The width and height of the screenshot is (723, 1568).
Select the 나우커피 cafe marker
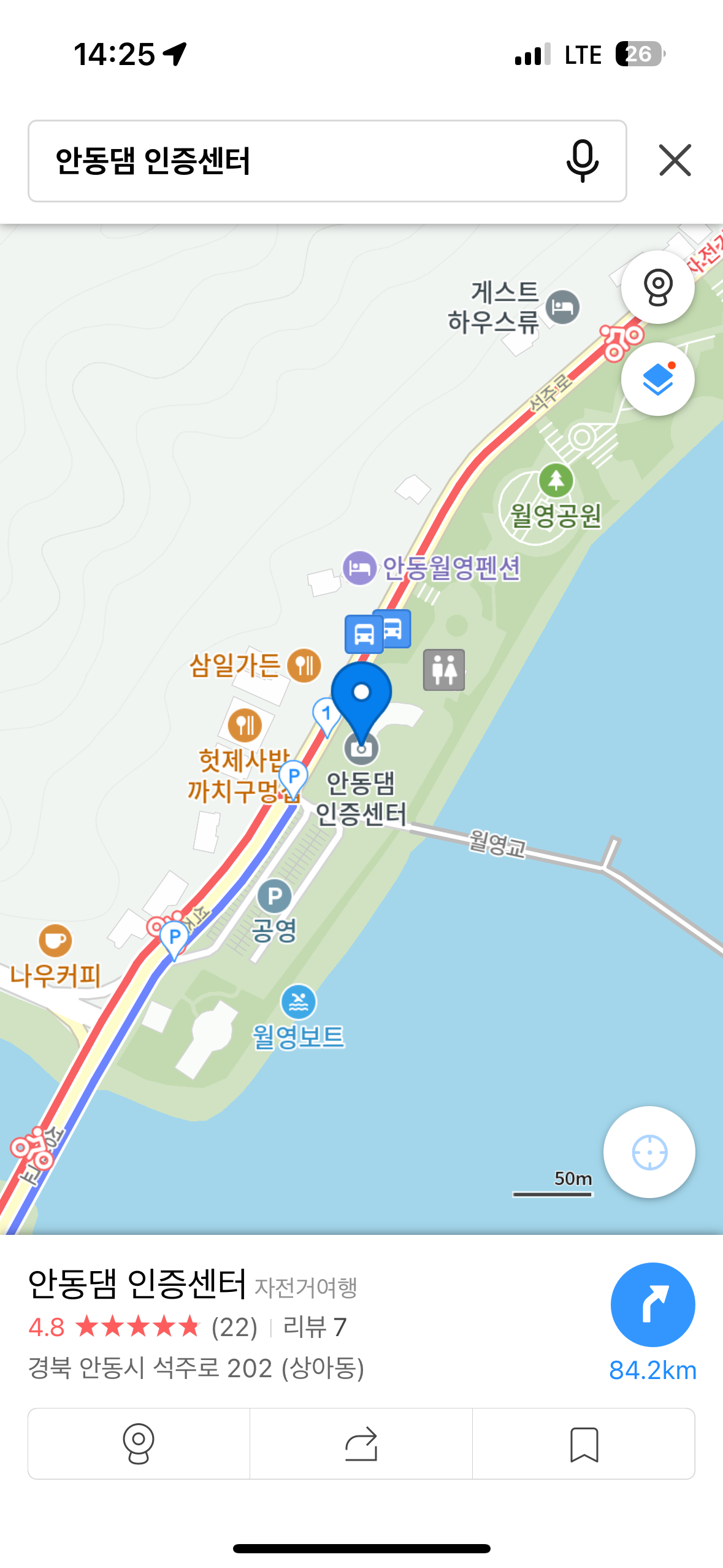[x=55, y=940]
